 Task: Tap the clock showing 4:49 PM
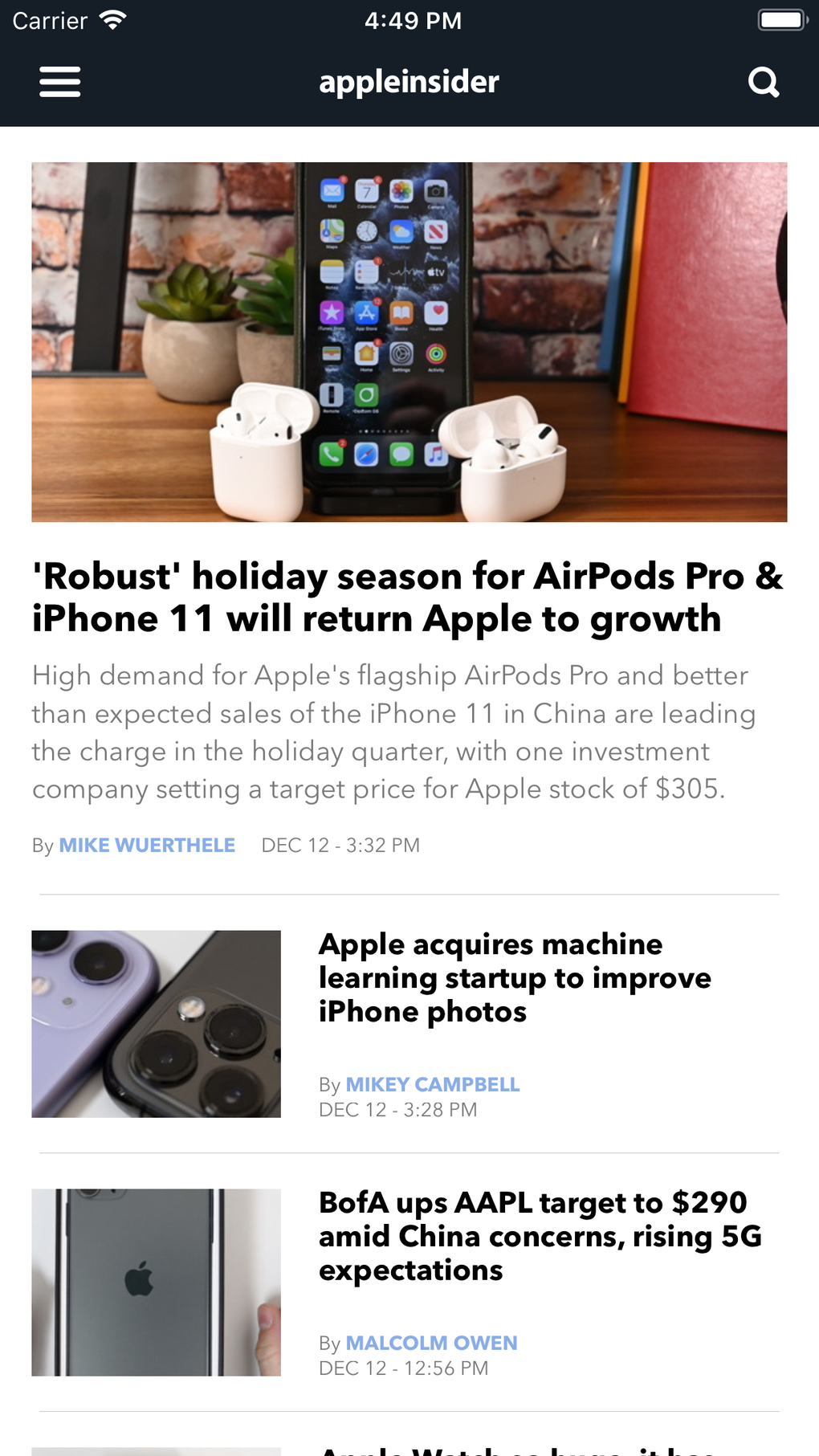[414, 19]
